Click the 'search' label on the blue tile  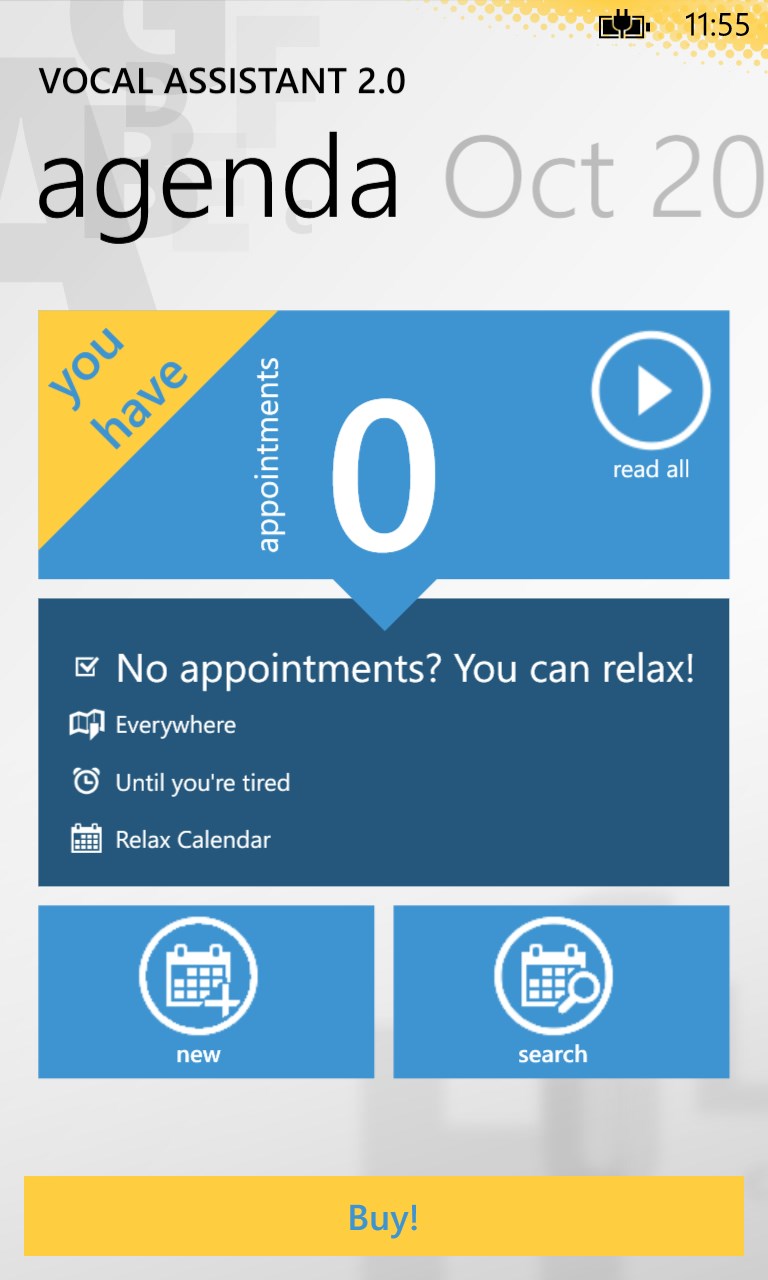551,1052
